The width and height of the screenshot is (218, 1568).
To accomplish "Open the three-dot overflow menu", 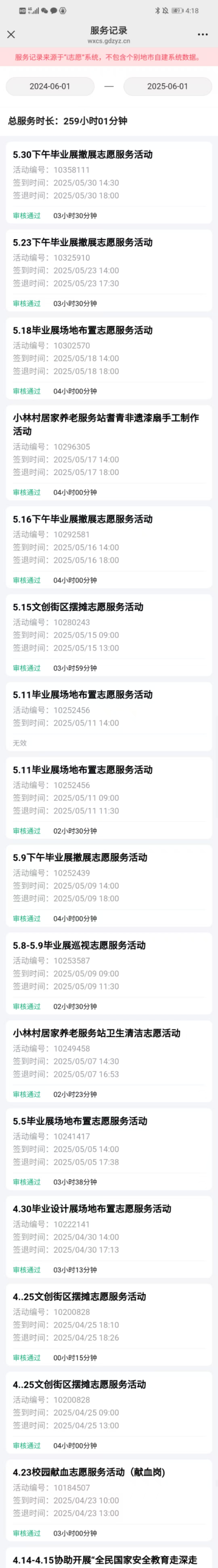I will (203, 35).
